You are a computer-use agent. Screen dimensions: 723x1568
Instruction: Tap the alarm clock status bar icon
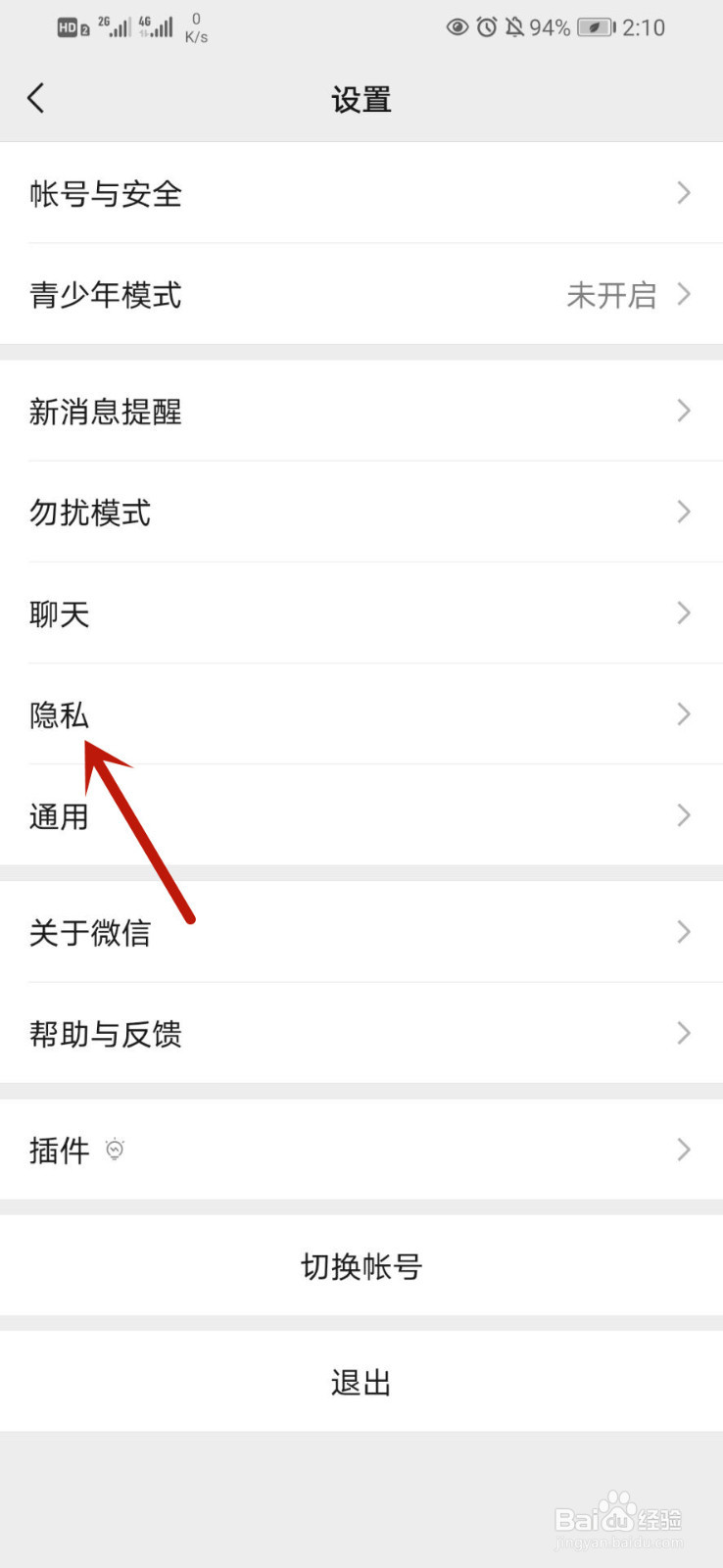tap(487, 27)
